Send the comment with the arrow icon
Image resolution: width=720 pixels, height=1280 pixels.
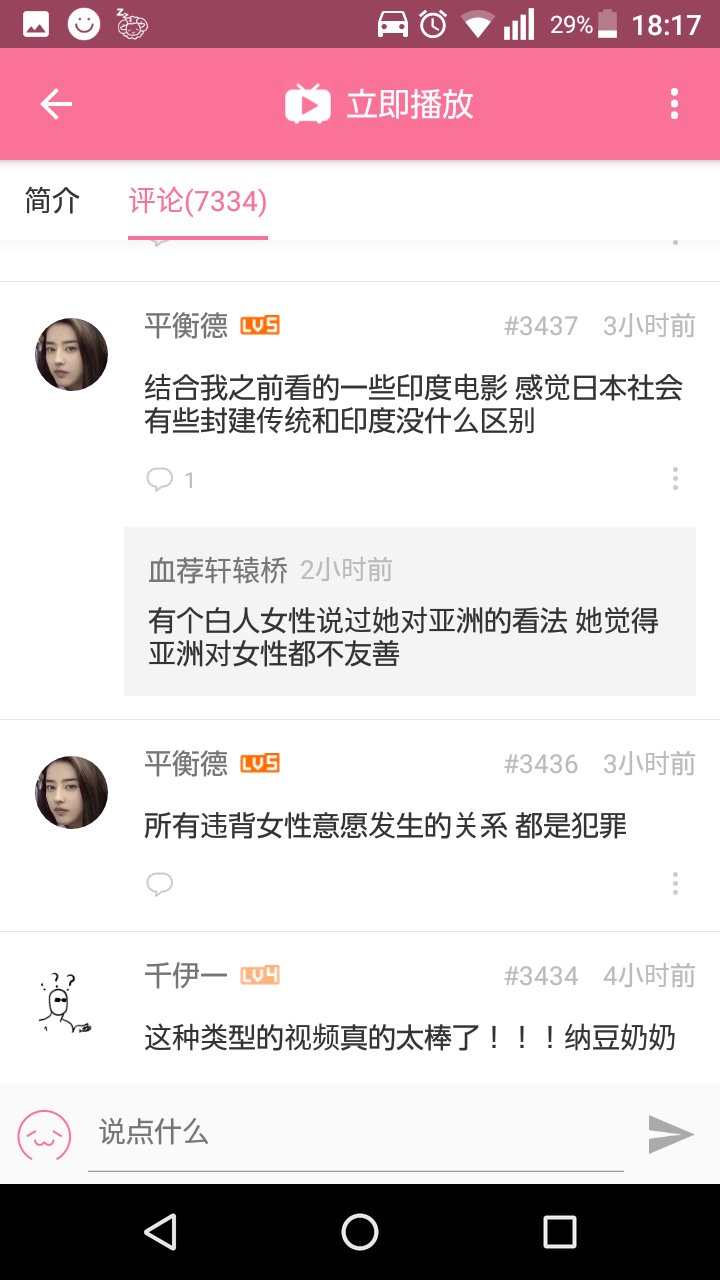pos(670,1134)
